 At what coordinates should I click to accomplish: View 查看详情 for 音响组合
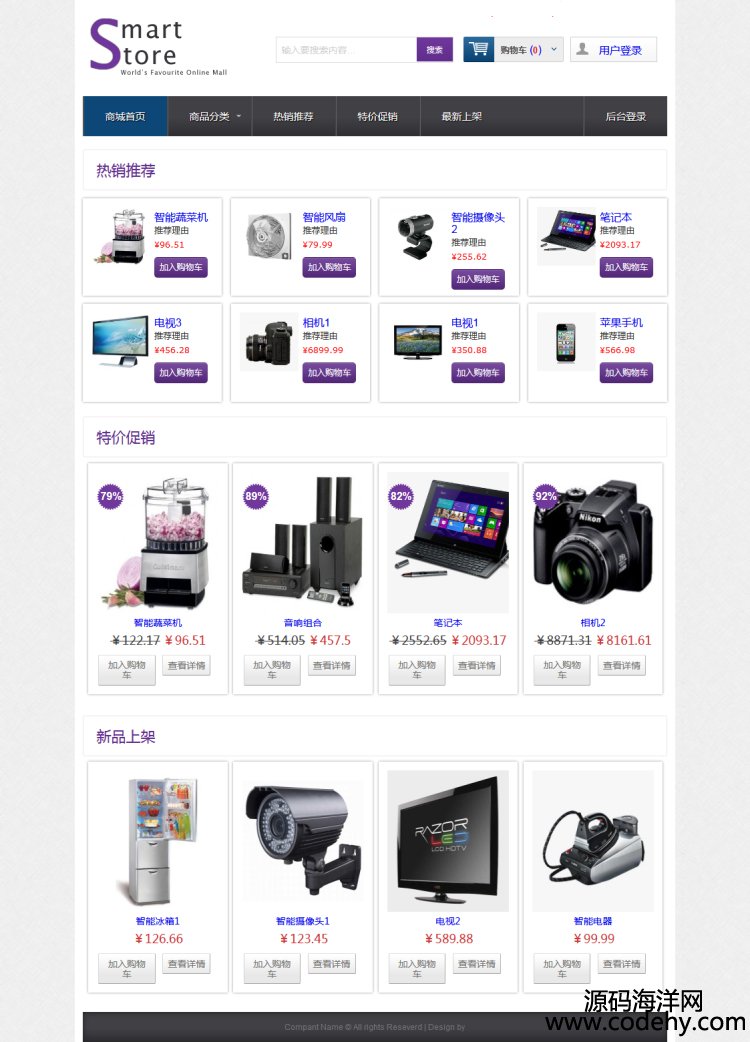pyautogui.click(x=331, y=665)
